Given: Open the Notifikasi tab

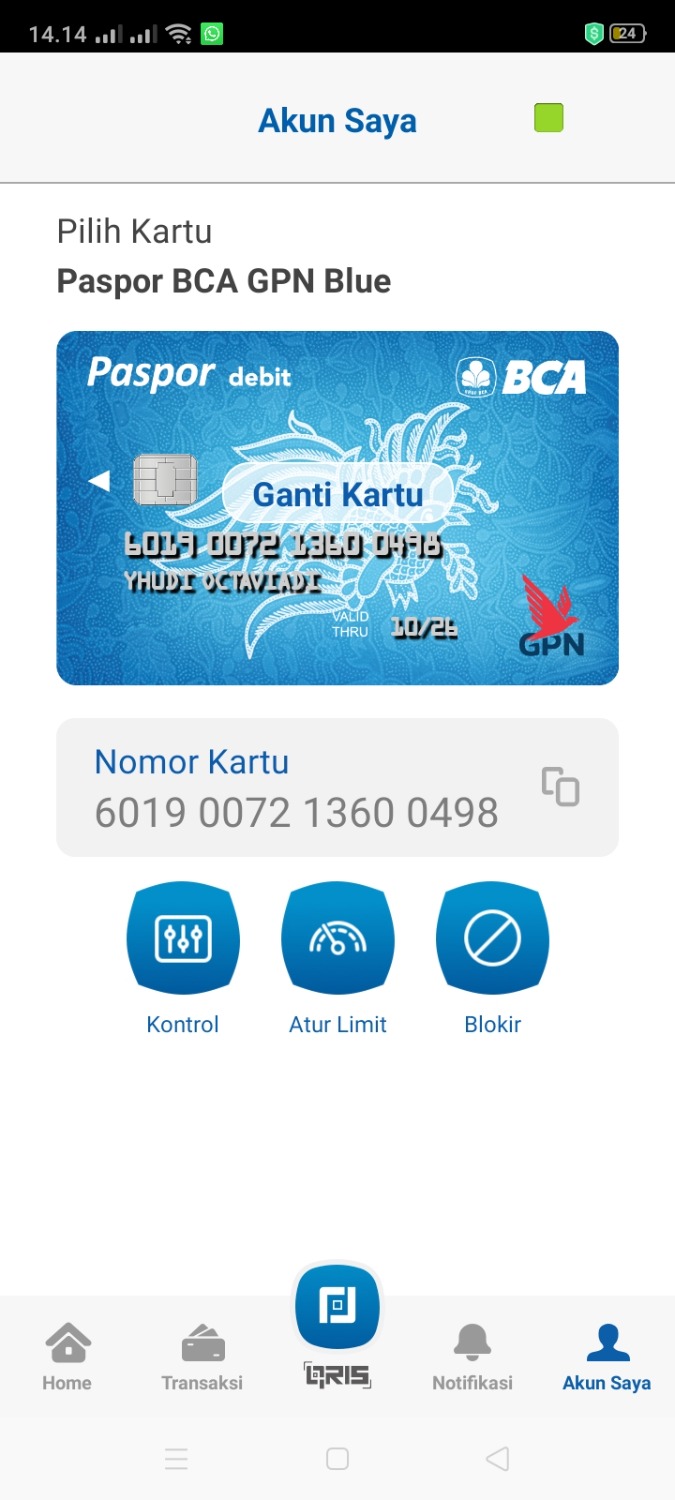Looking at the screenshot, I should coord(472,1356).
